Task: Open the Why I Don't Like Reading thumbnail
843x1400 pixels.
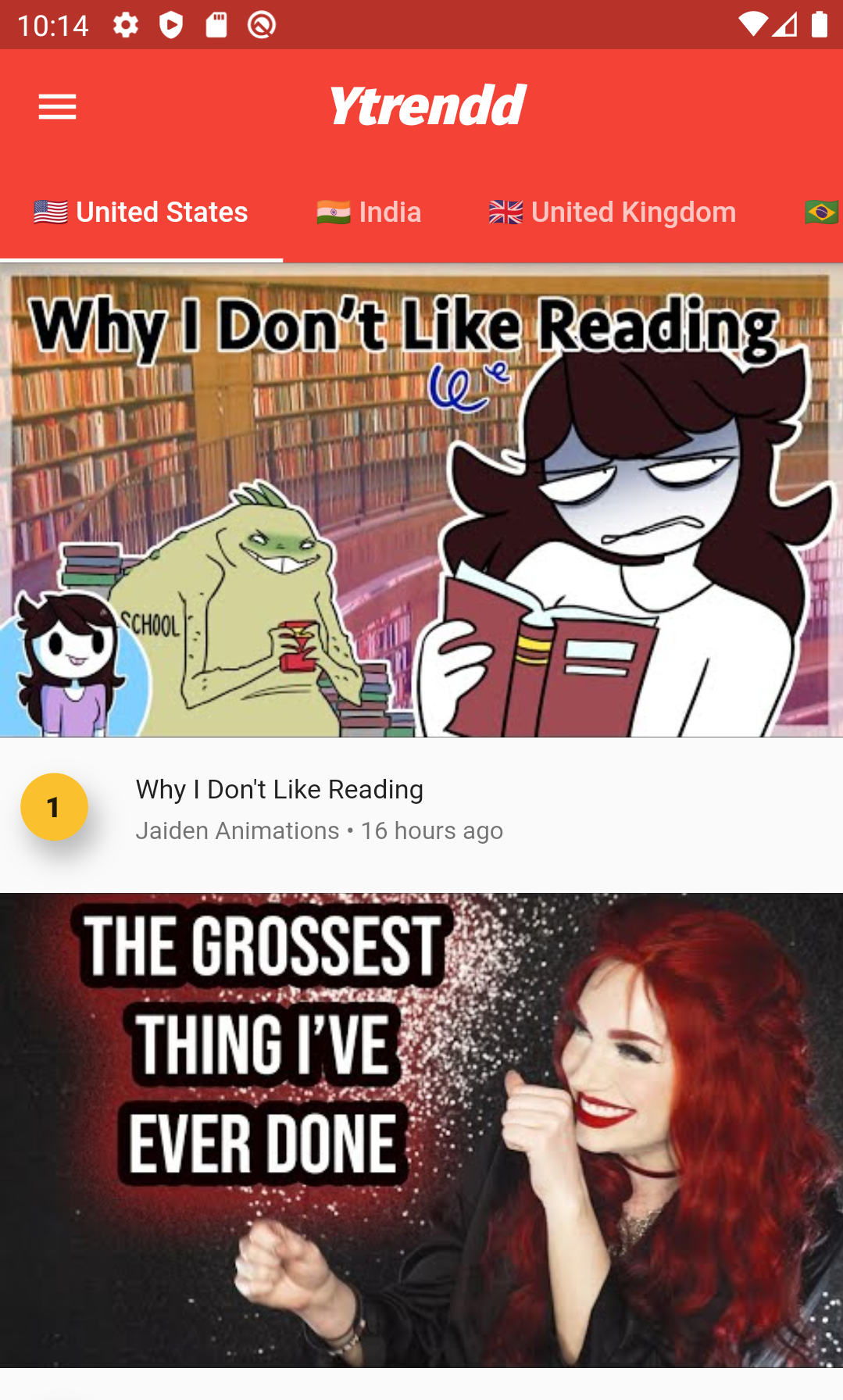Action: pyautogui.click(x=421, y=500)
